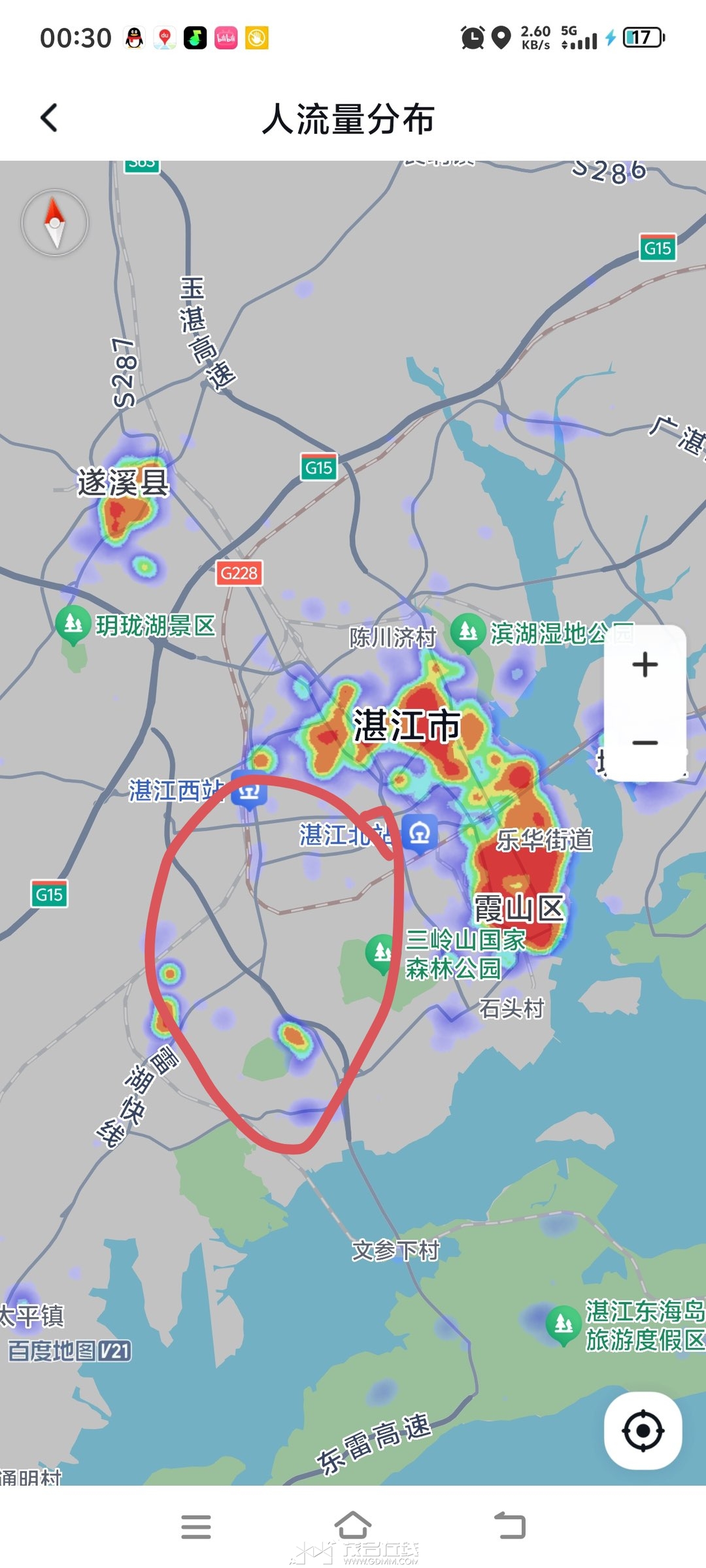Open the system recent apps menu
Image resolution: width=706 pixels, height=1568 pixels.
[196, 1526]
